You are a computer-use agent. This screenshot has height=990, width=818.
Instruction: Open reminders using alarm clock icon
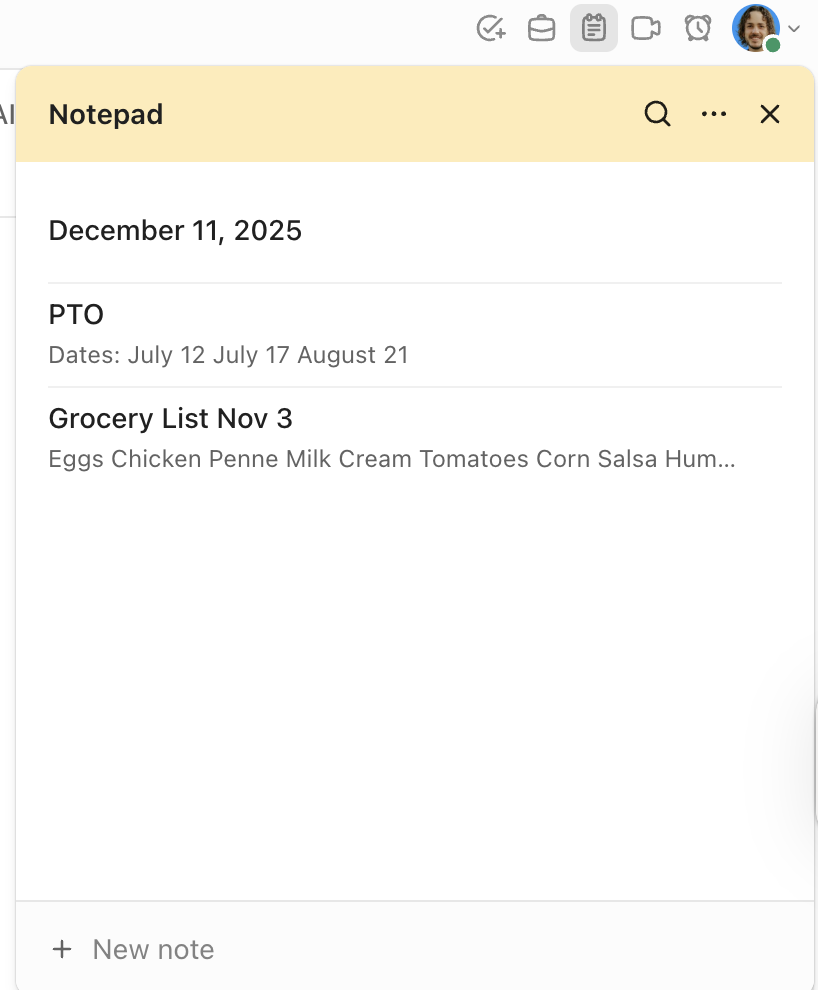click(x=698, y=28)
